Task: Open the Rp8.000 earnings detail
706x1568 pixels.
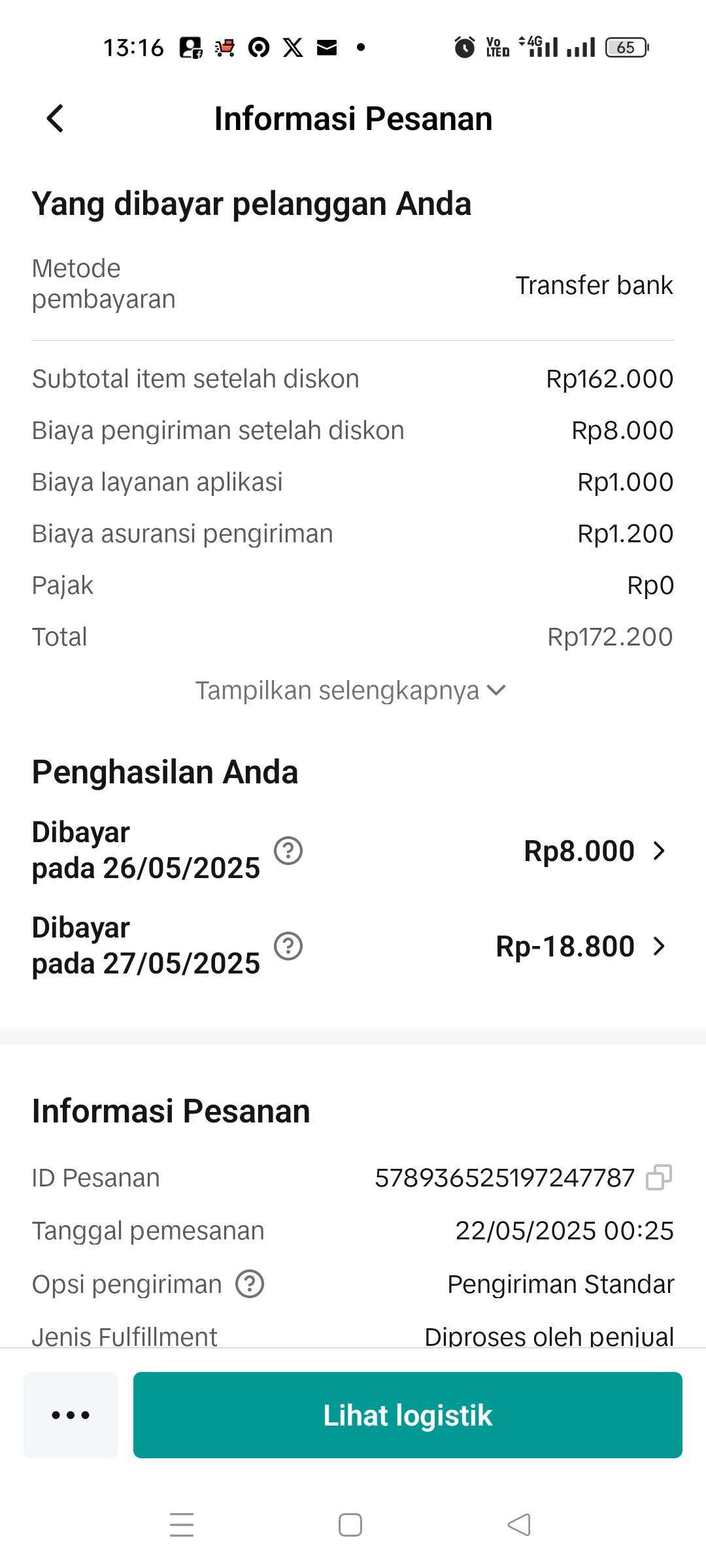Action: (x=595, y=851)
